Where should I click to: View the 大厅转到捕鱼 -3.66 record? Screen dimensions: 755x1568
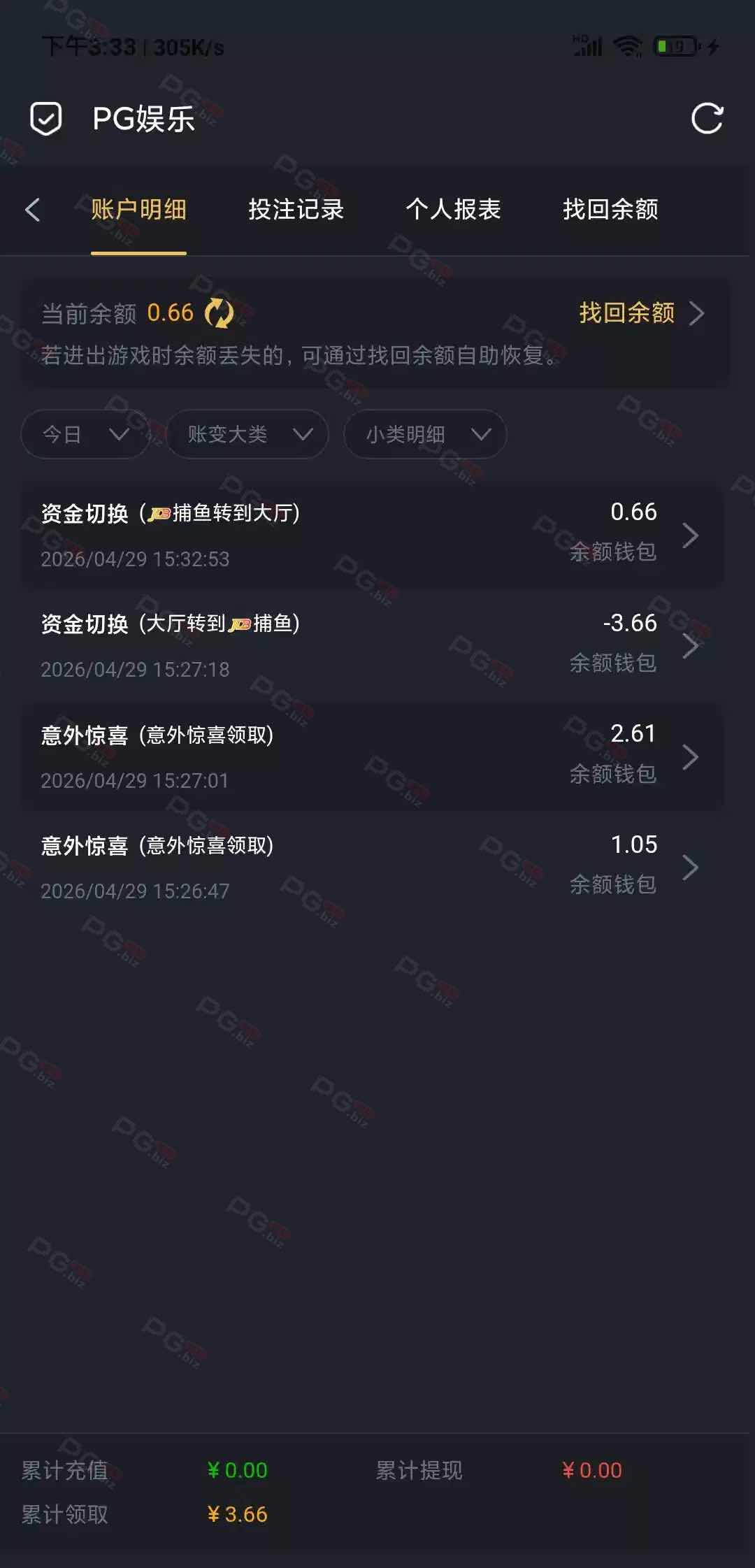372,645
